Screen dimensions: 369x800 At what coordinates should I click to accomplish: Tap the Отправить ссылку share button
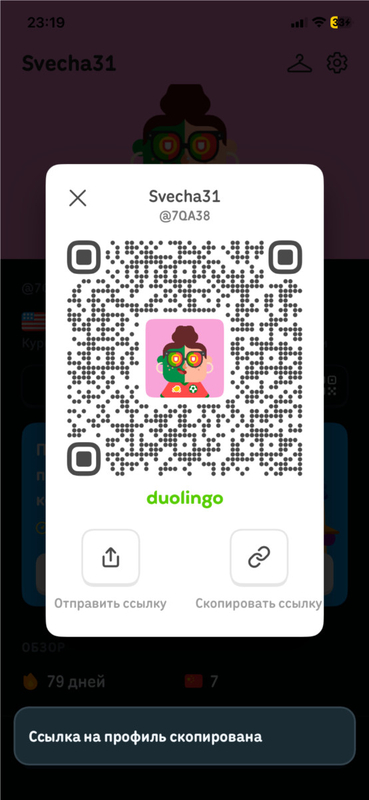click(111, 558)
